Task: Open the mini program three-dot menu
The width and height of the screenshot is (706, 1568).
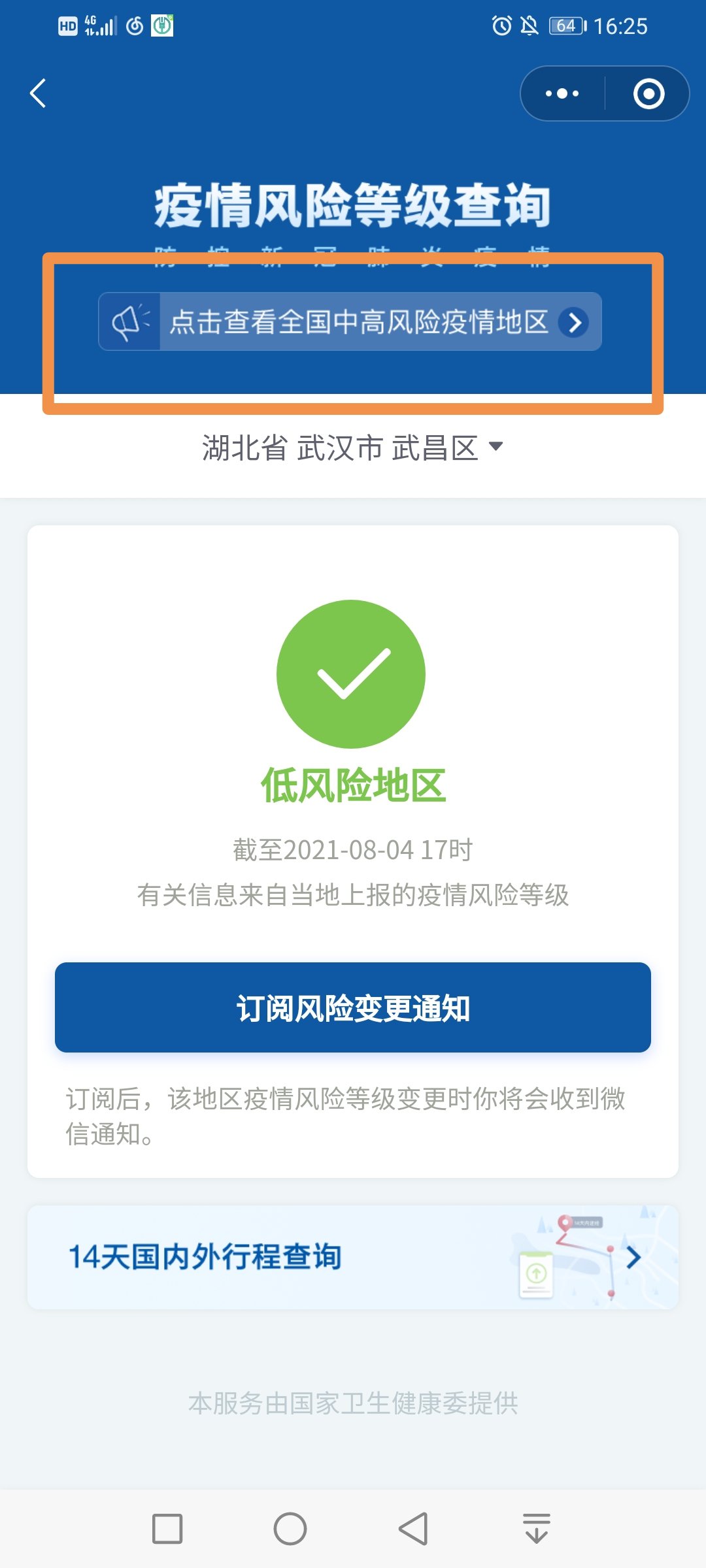Action: click(562, 93)
